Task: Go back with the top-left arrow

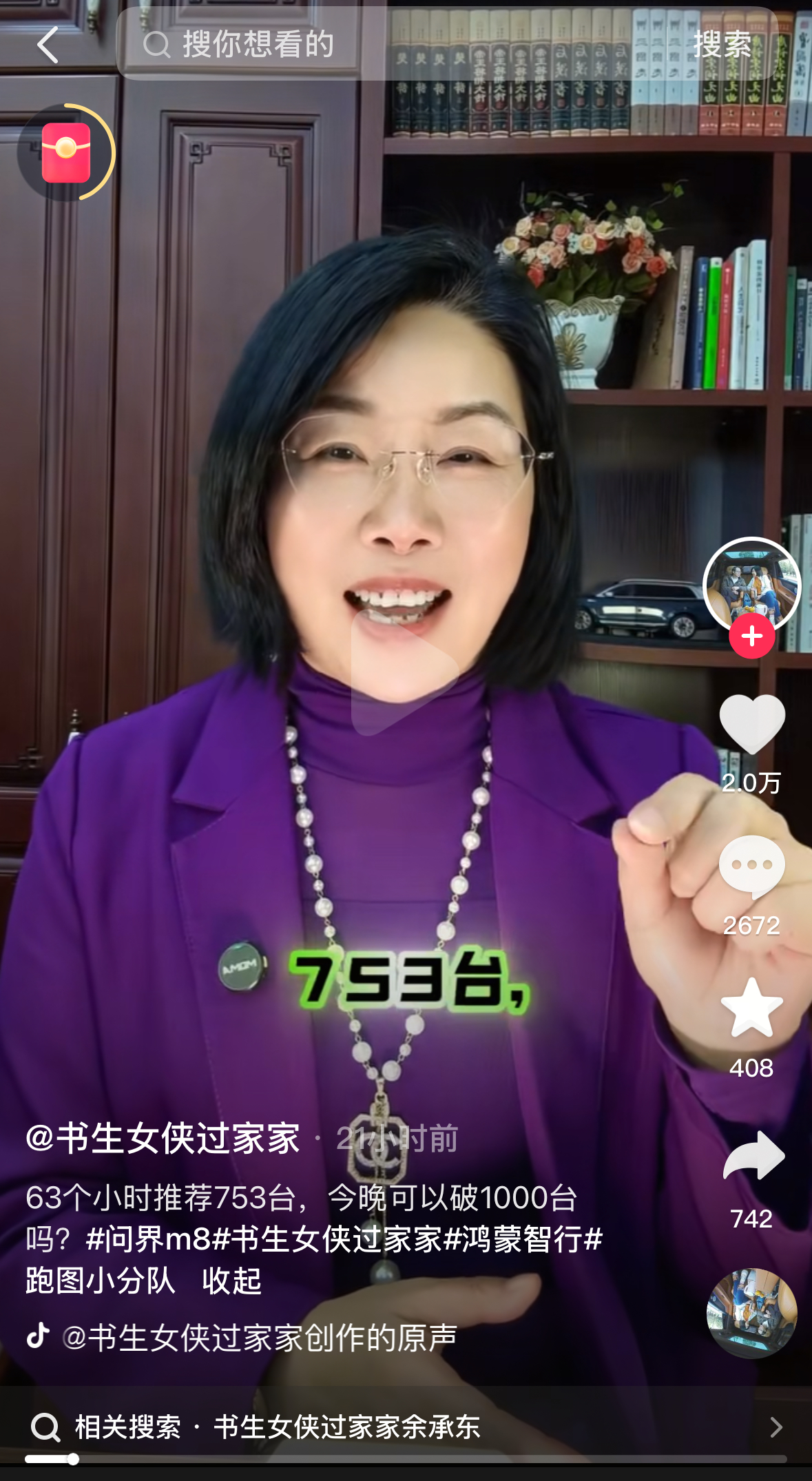Action: 47,45
